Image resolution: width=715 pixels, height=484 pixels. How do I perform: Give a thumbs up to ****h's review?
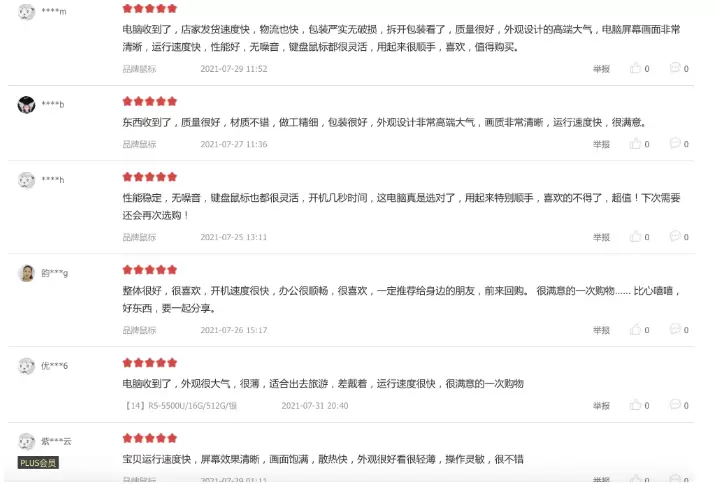click(635, 237)
